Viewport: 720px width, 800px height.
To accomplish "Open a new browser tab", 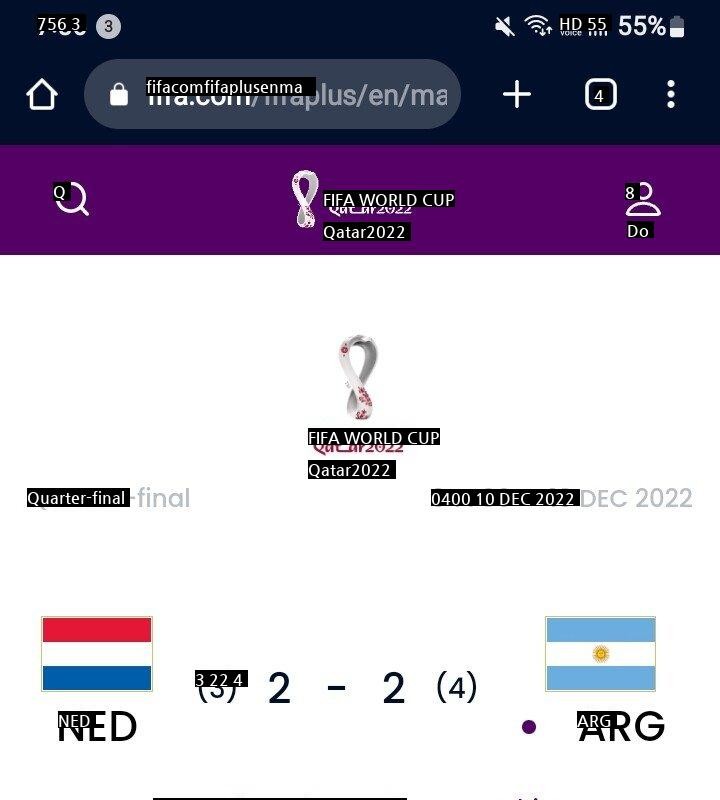I will coord(516,95).
